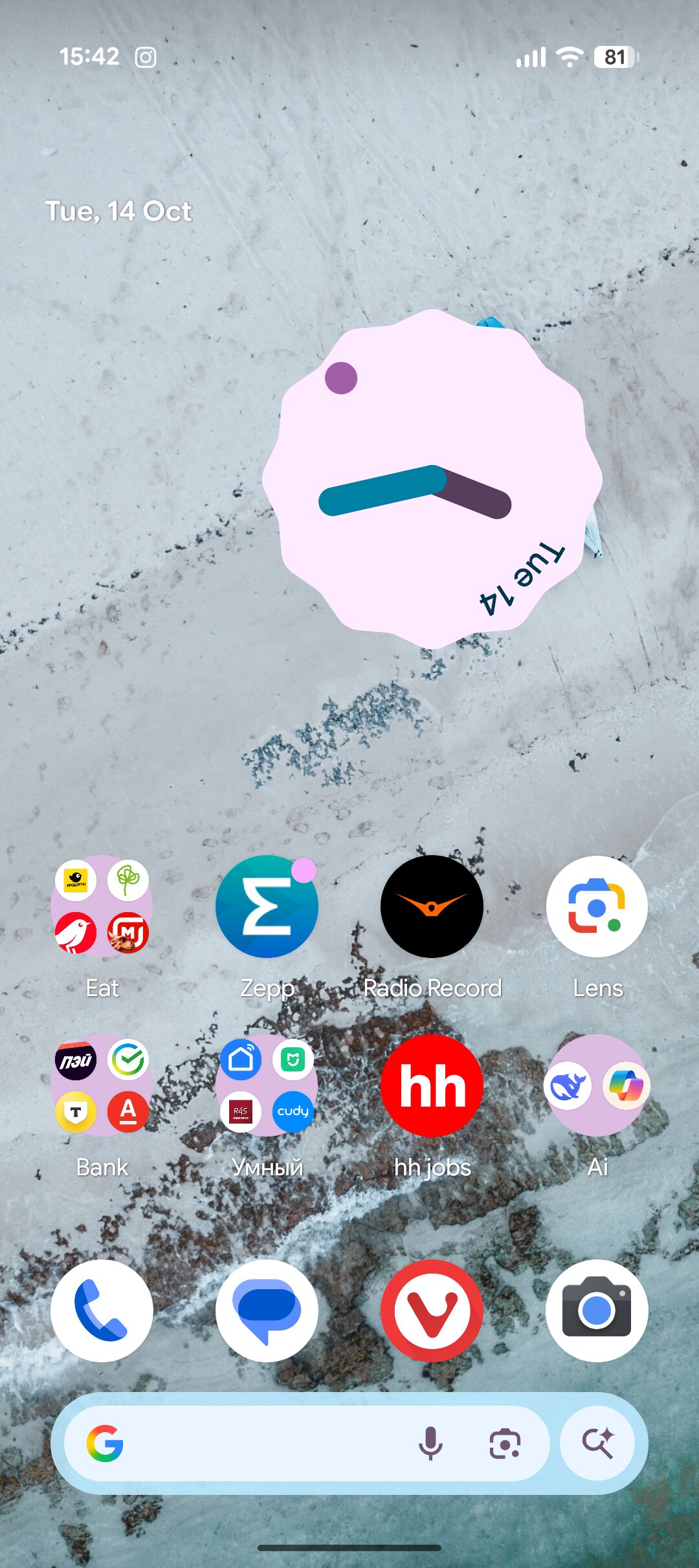699x1568 pixels.
Task: Open the Ai folder
Action: (597, 1085)
